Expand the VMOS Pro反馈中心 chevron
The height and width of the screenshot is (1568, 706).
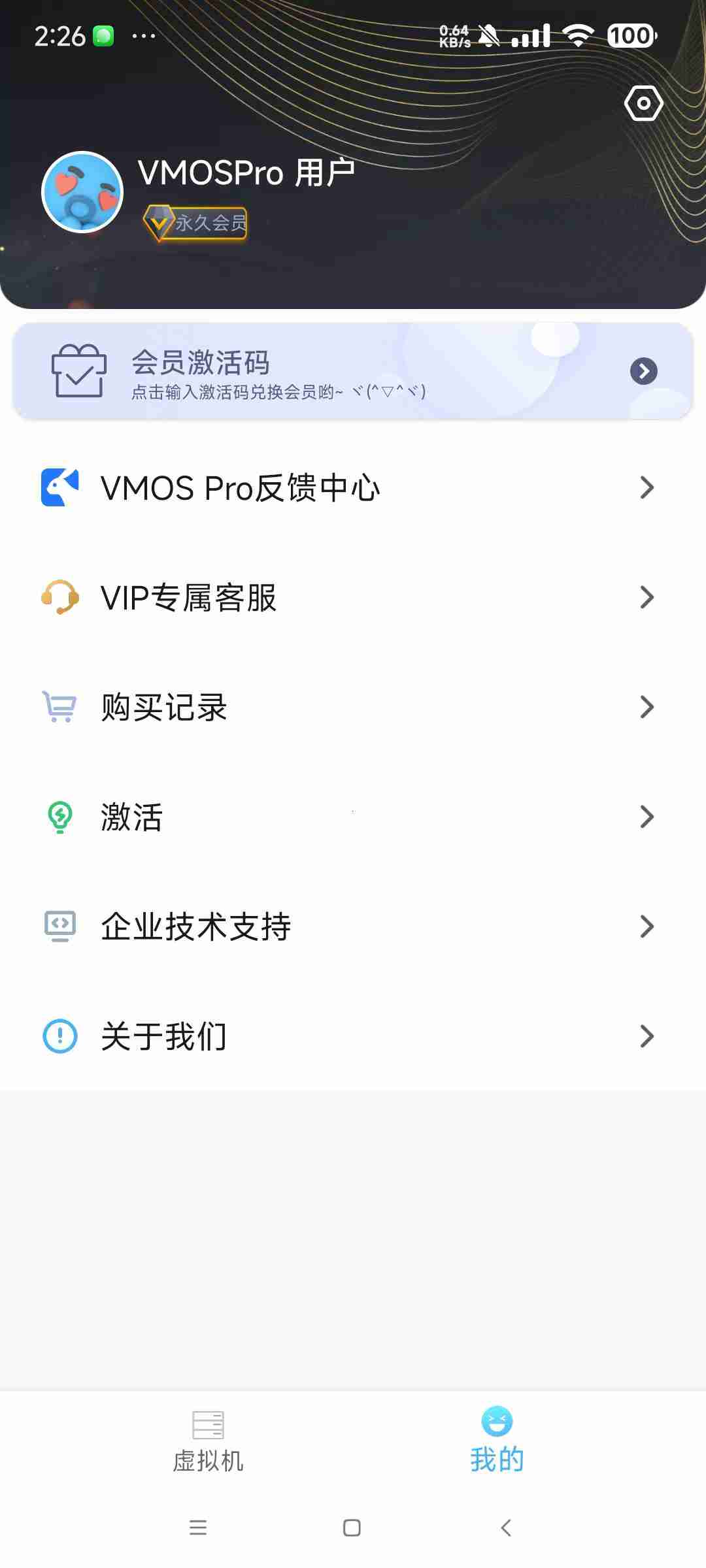[648, 487]
